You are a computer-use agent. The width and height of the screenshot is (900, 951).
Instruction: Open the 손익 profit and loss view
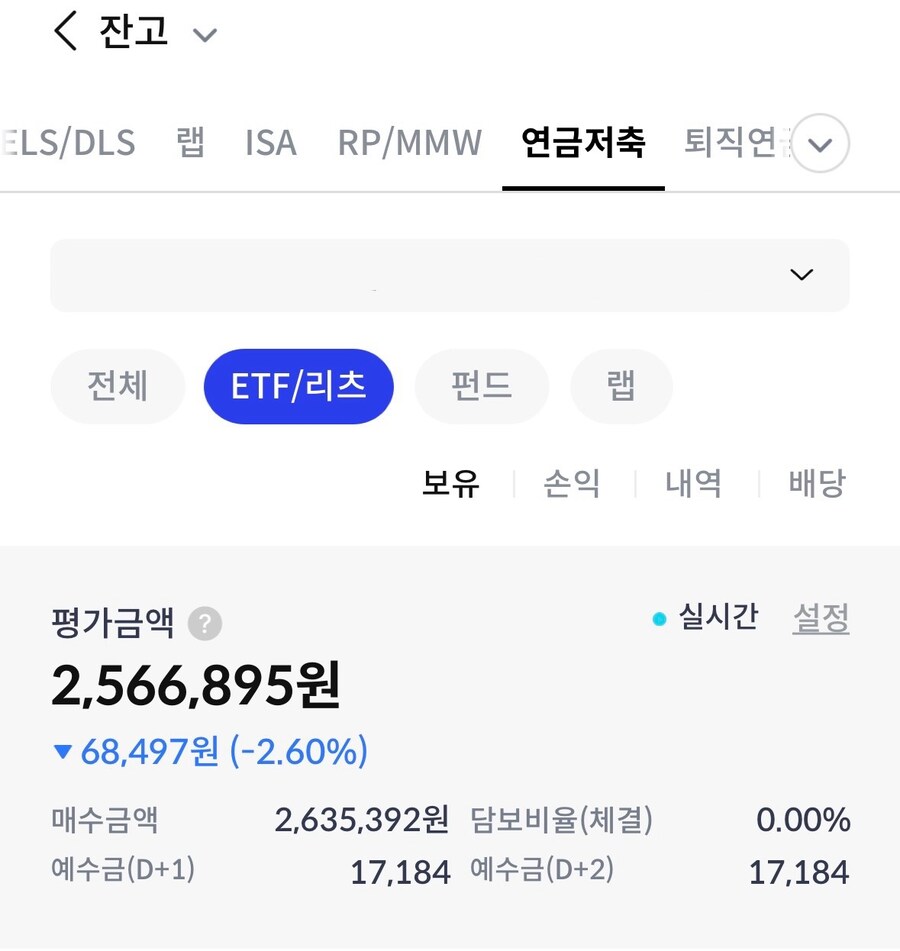(572, 483)
